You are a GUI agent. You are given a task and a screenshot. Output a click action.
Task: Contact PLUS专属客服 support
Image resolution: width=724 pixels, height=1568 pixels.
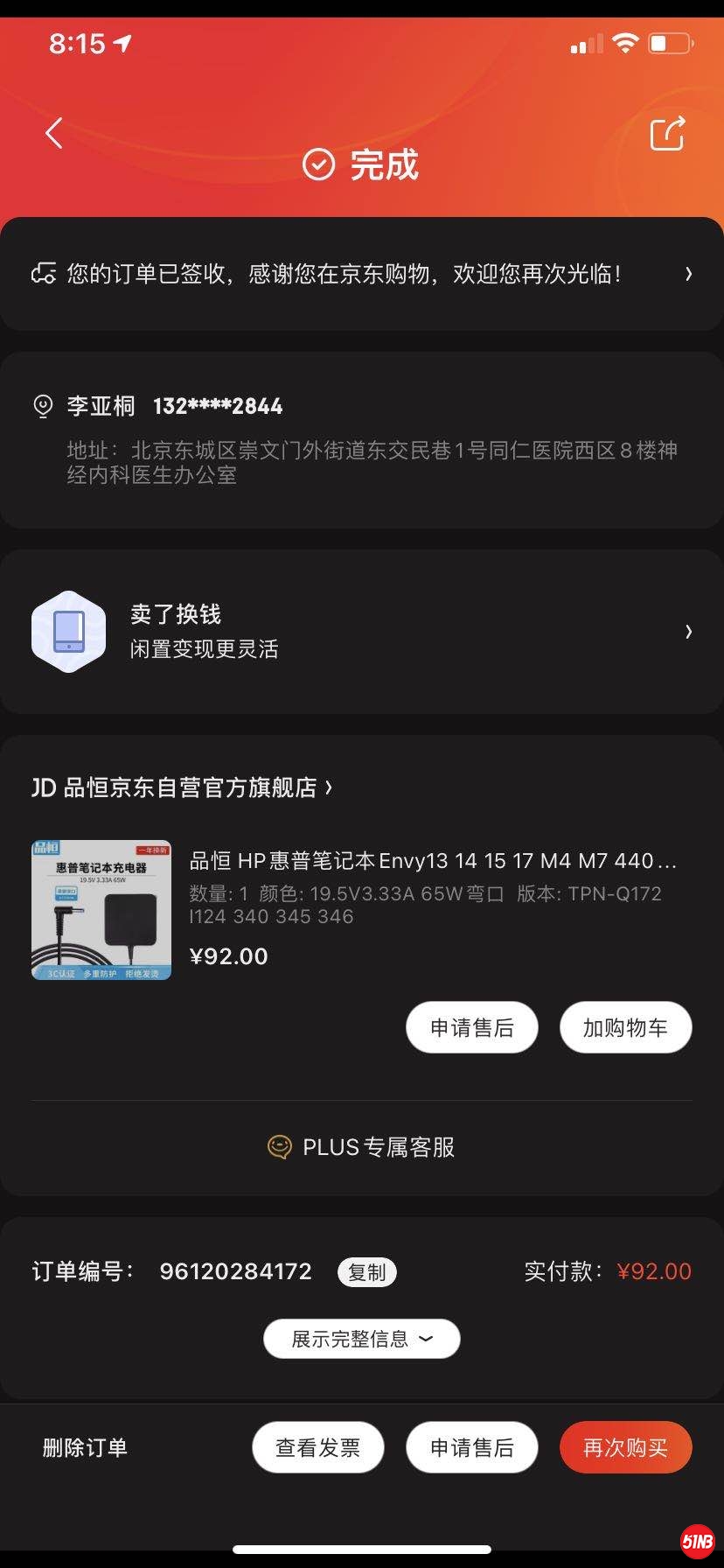(362, 1147)
